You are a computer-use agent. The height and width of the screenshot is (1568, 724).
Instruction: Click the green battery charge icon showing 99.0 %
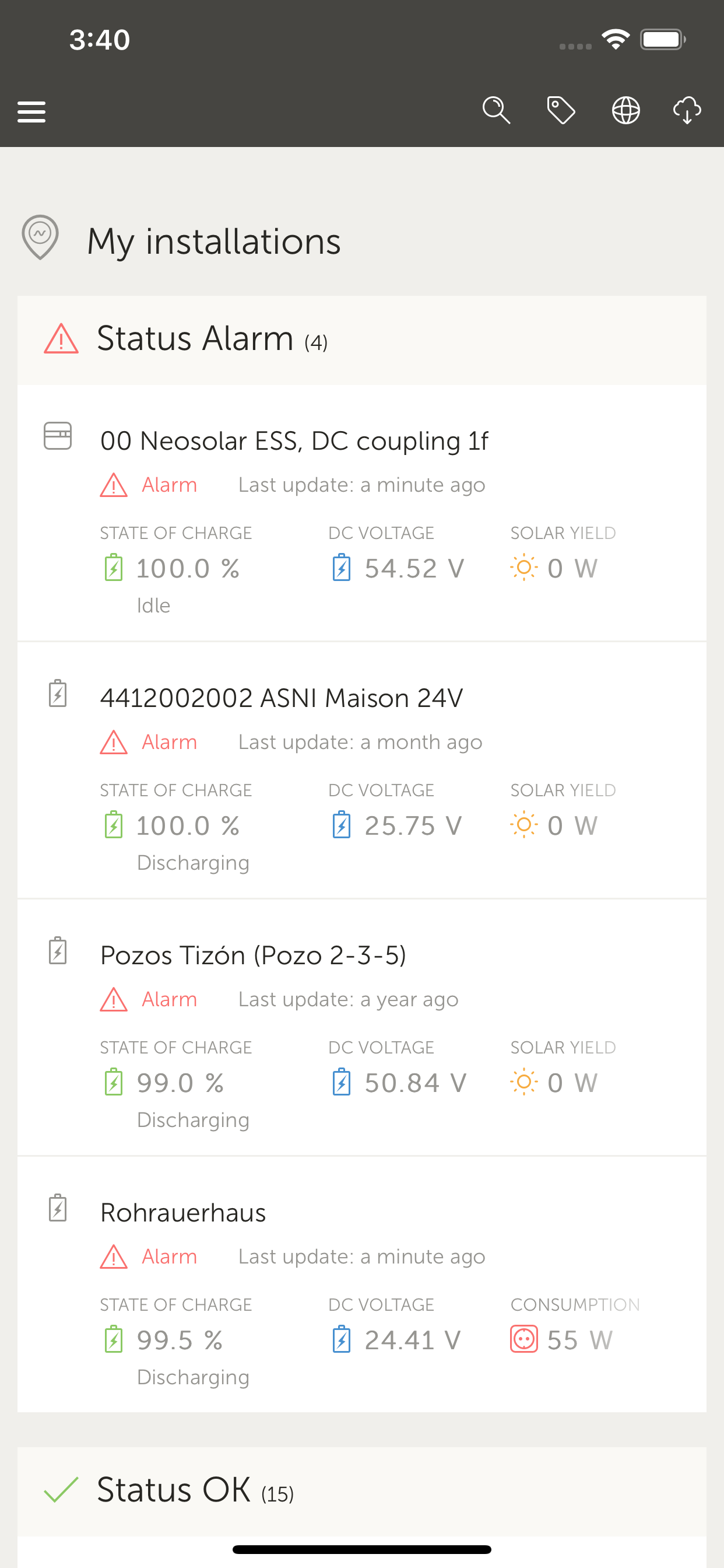[x=113, y=1082]
